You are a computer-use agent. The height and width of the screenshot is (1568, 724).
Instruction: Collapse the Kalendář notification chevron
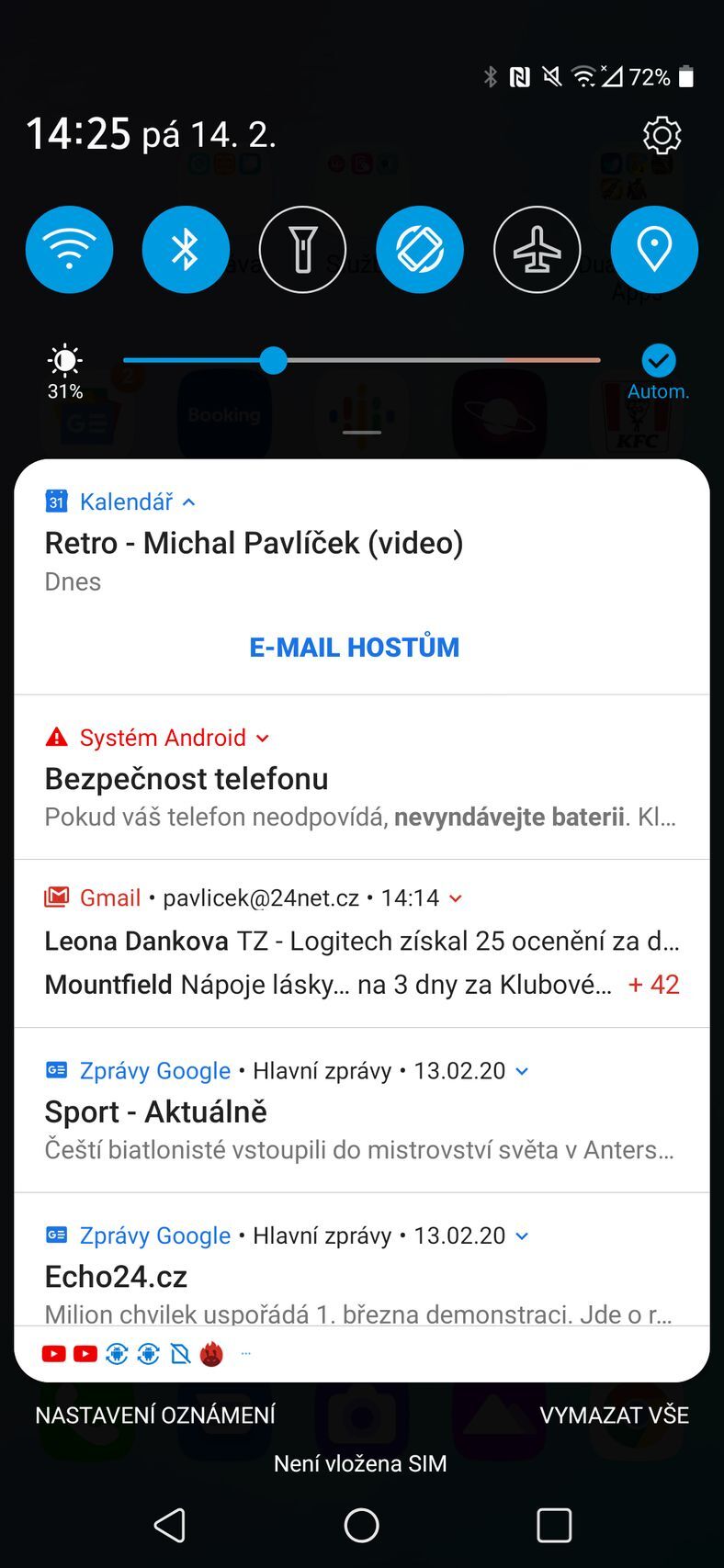(x=189, y=502)
